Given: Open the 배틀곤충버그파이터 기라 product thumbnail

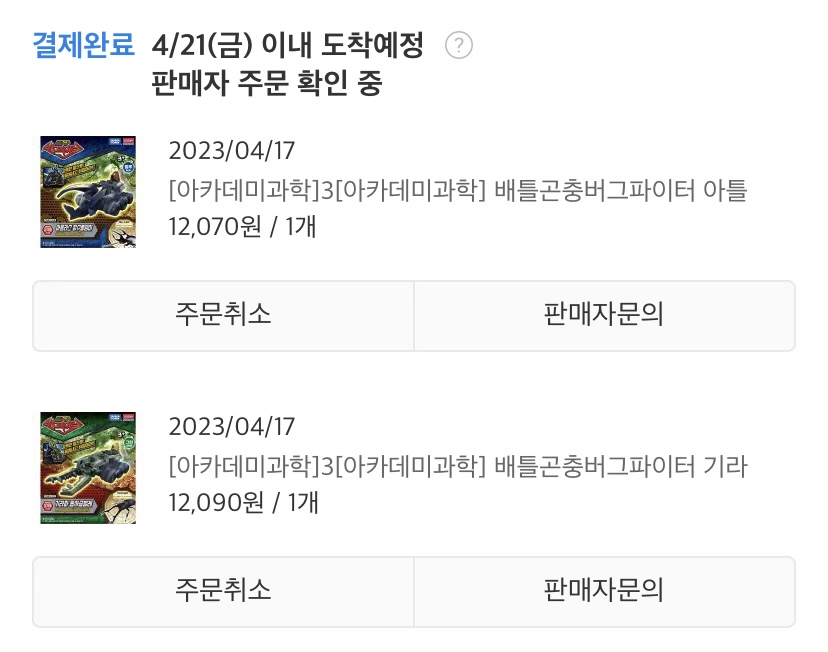Looking at the screenshot, I should tap(88, 467).
